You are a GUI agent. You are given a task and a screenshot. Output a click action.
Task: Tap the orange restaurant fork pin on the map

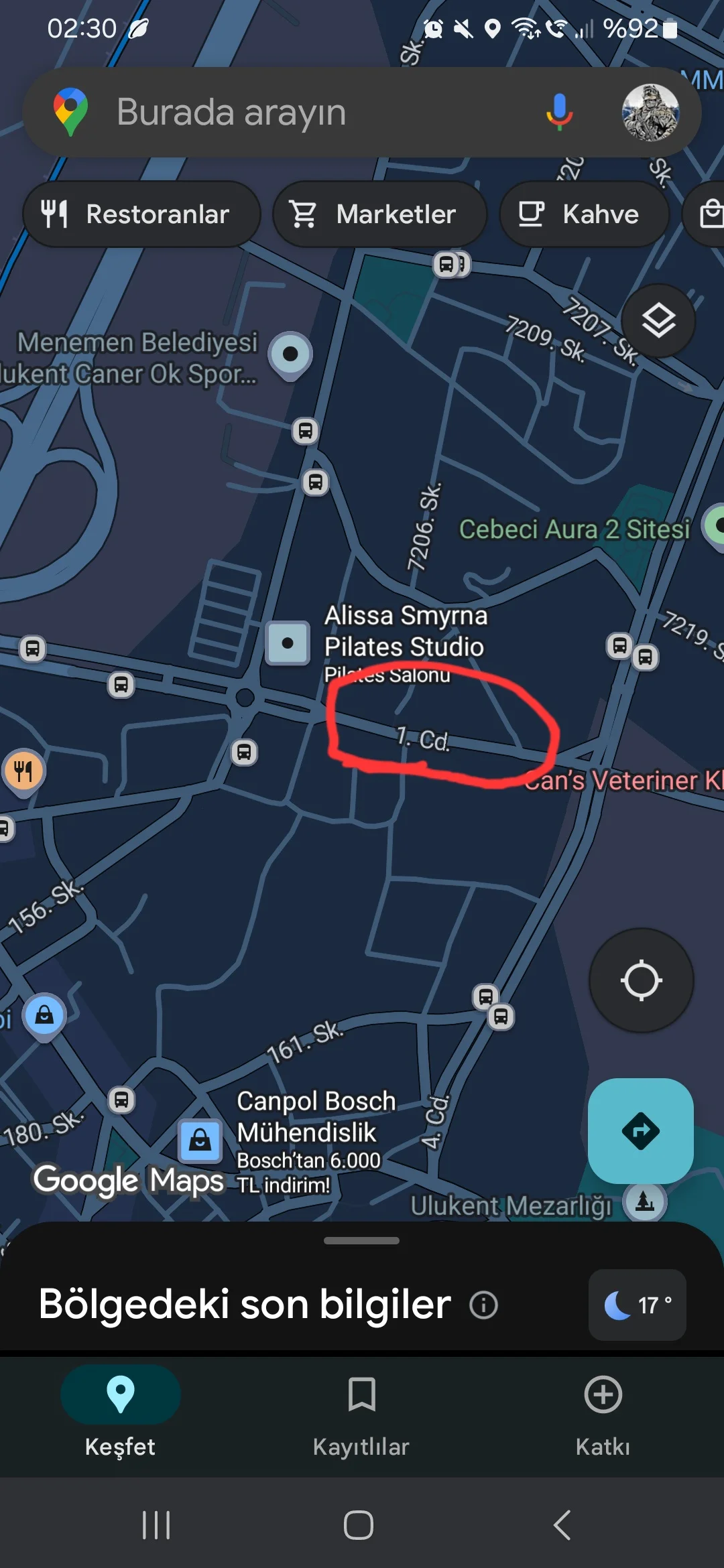point(24,771)
